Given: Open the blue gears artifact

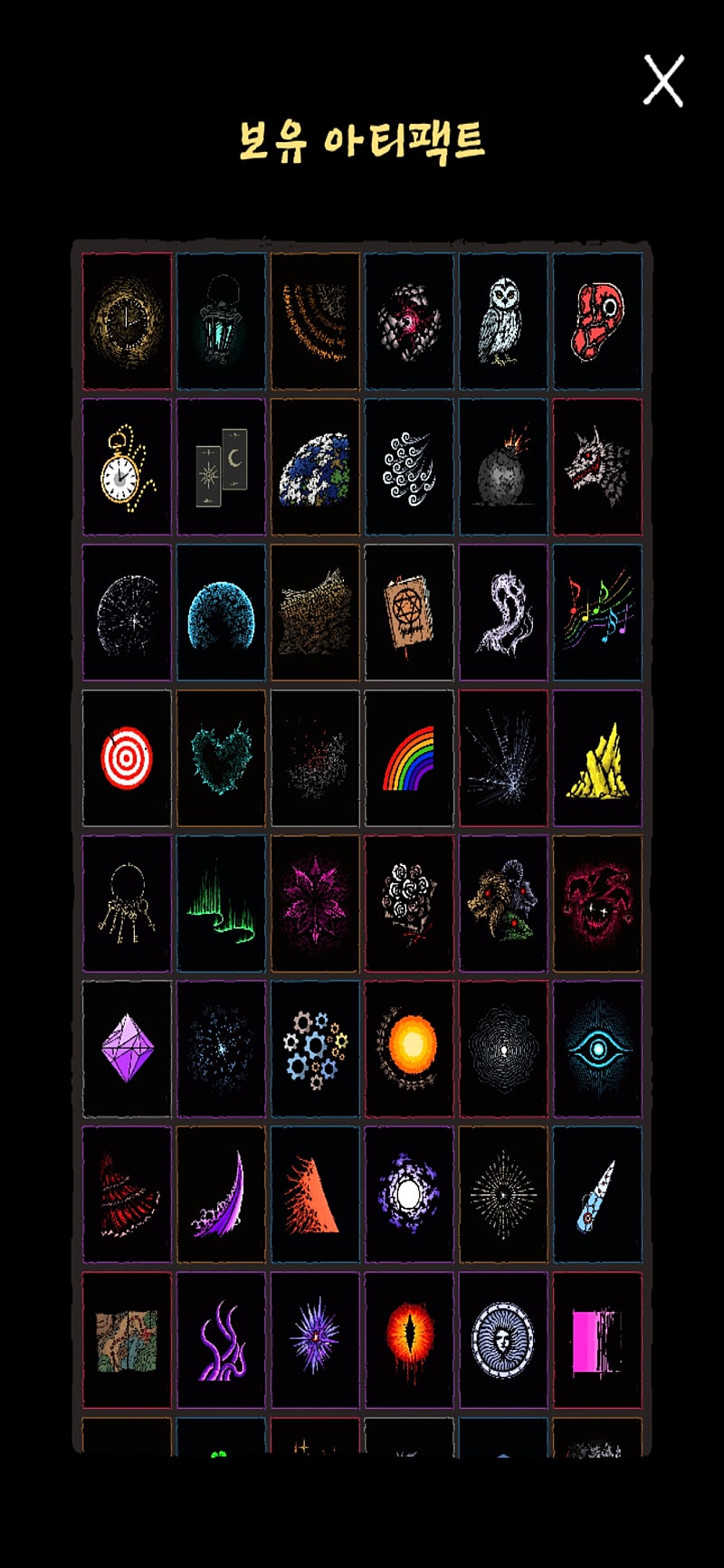Looking at the screenshot, I should pos(315,1049).
